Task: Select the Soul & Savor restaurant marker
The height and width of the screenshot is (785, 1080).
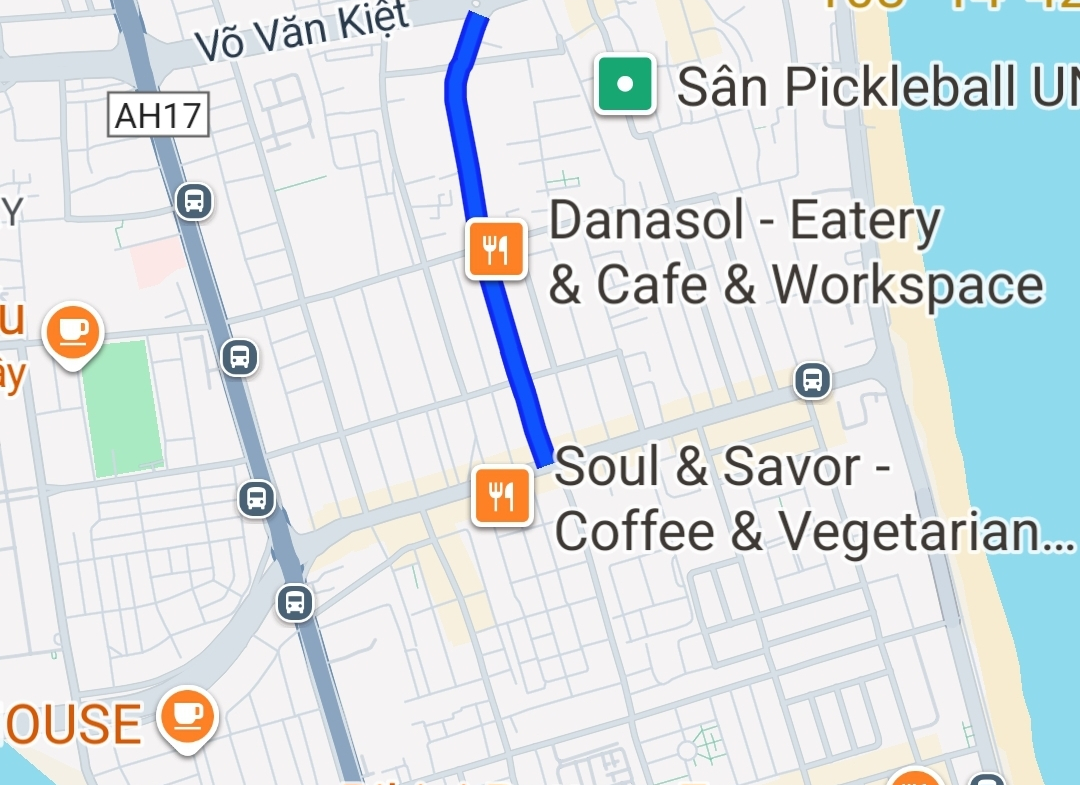Action: click(502, 494)
